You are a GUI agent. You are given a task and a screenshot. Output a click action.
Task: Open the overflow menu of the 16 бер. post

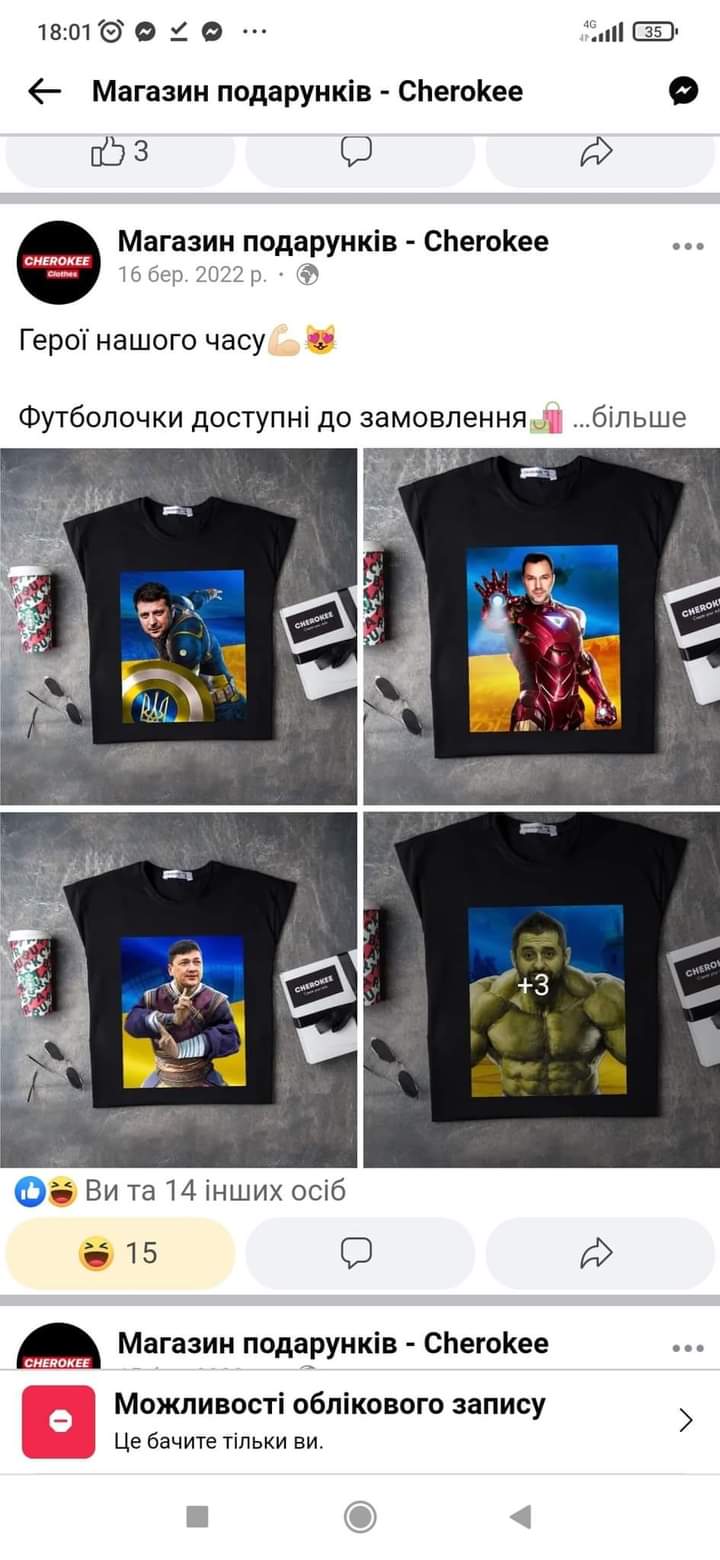click(687, 247)
